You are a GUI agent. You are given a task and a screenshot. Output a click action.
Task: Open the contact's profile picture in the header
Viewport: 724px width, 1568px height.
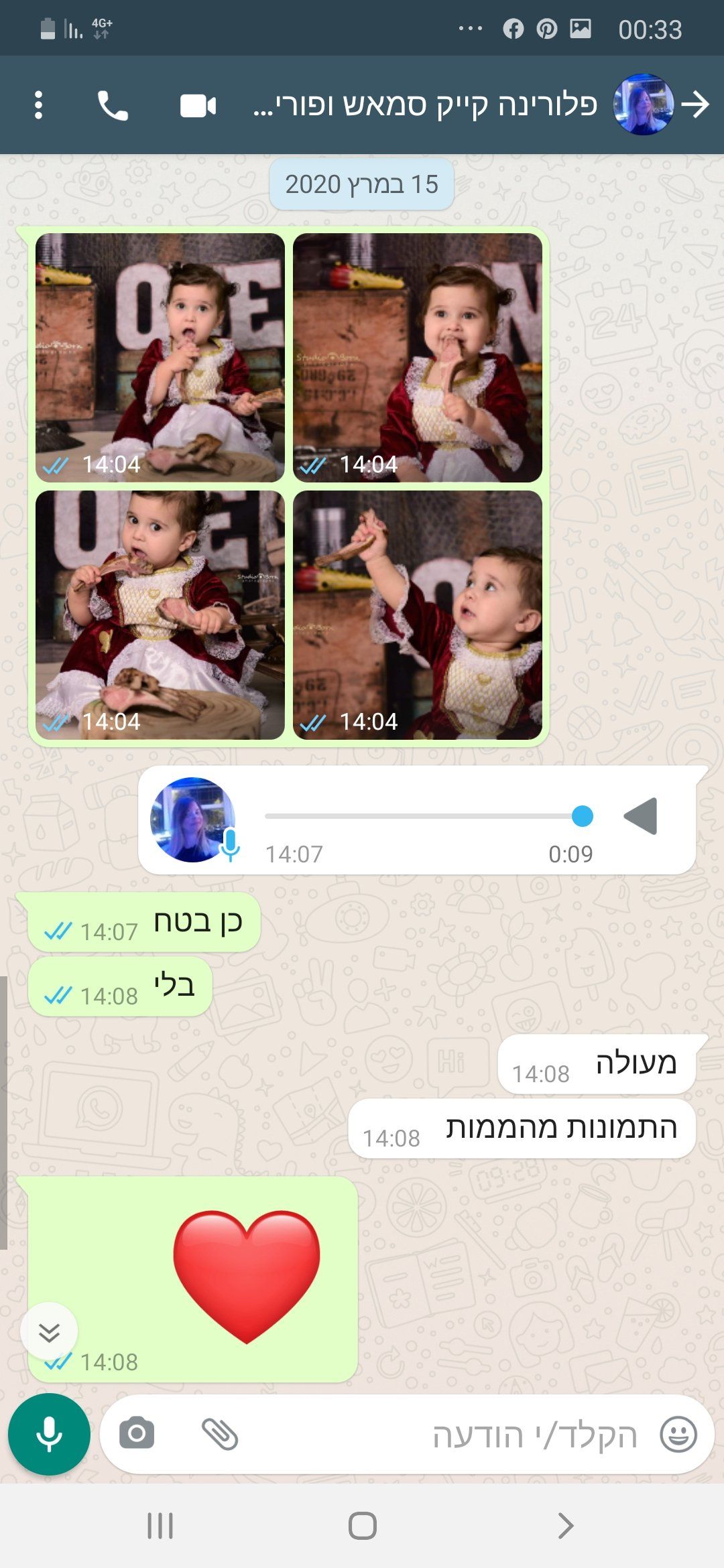(643, 105)
